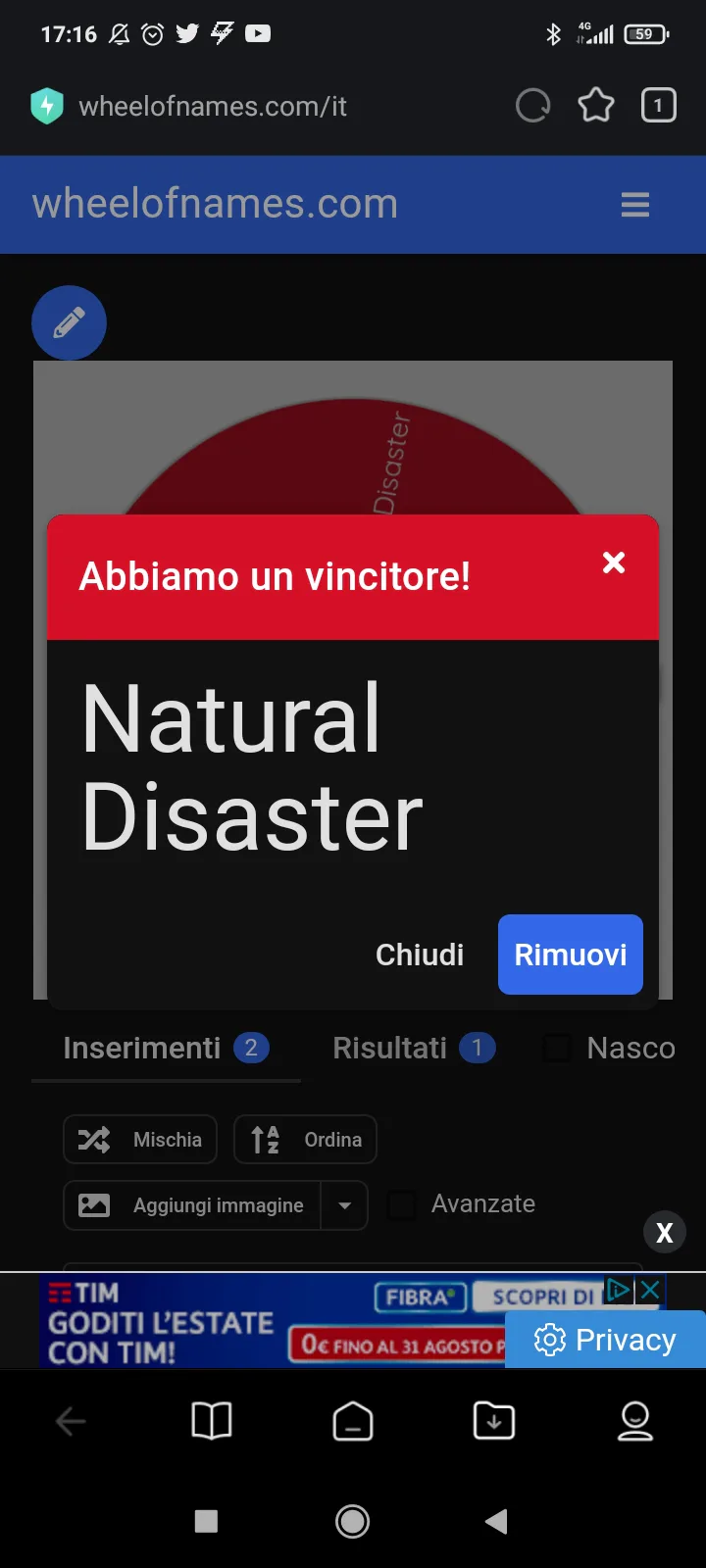Select the Inserimenti tab

[165, 1049]
